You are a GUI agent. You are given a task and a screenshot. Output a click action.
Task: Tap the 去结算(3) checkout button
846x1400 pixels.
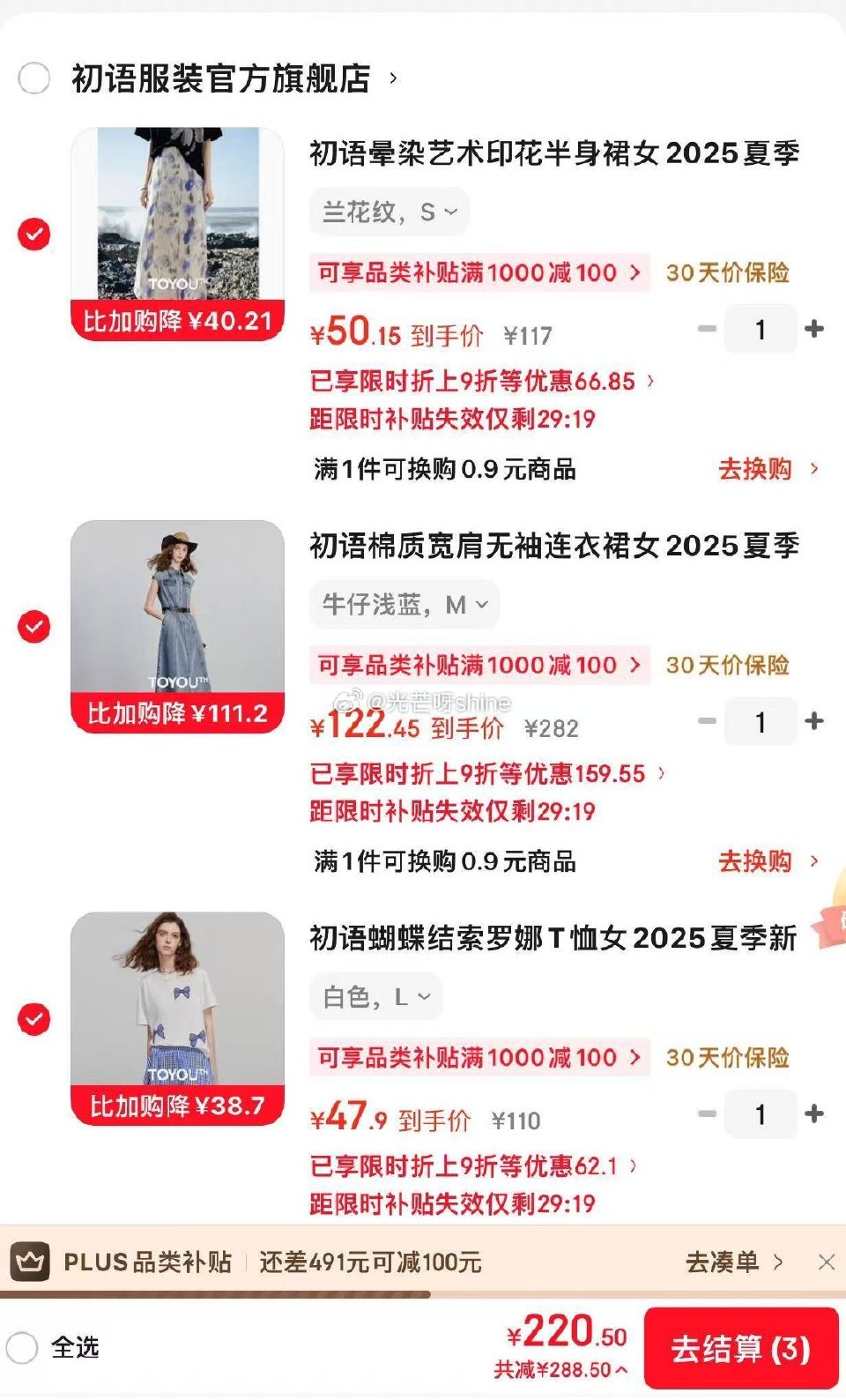(x=737, y=1346)
